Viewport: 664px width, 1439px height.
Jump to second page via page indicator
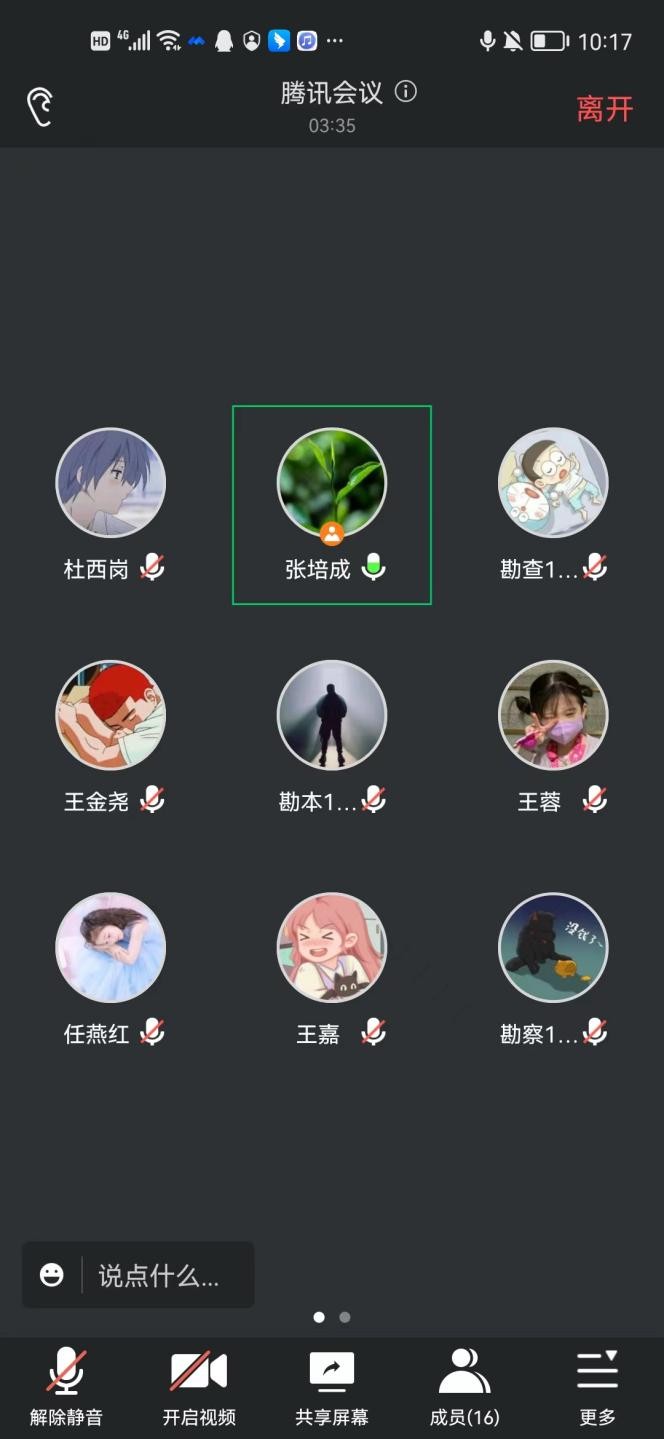pyautogui.click(x=345, y=1317)
